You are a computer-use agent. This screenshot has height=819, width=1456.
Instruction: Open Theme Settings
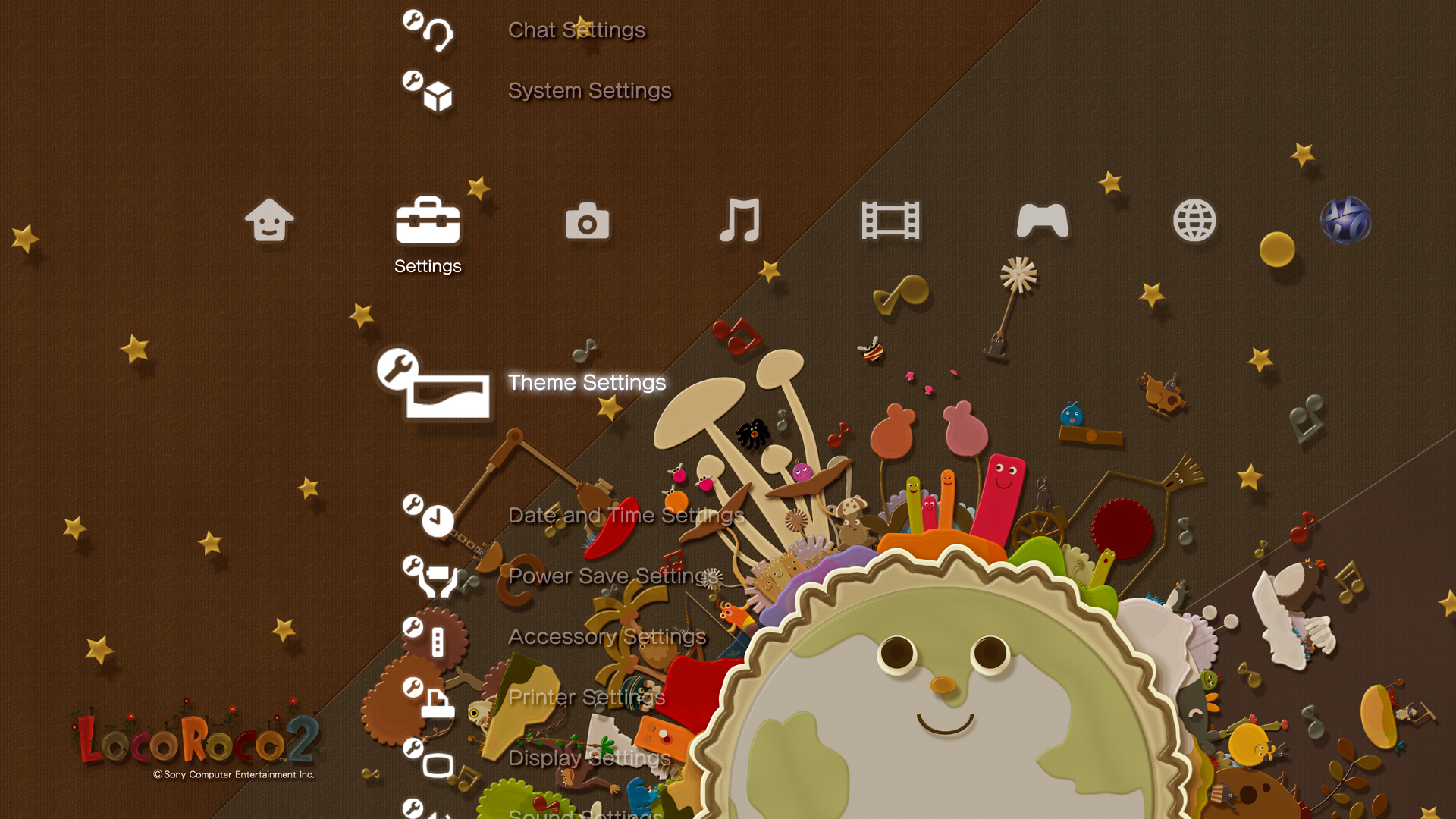(x=586, y=383)
